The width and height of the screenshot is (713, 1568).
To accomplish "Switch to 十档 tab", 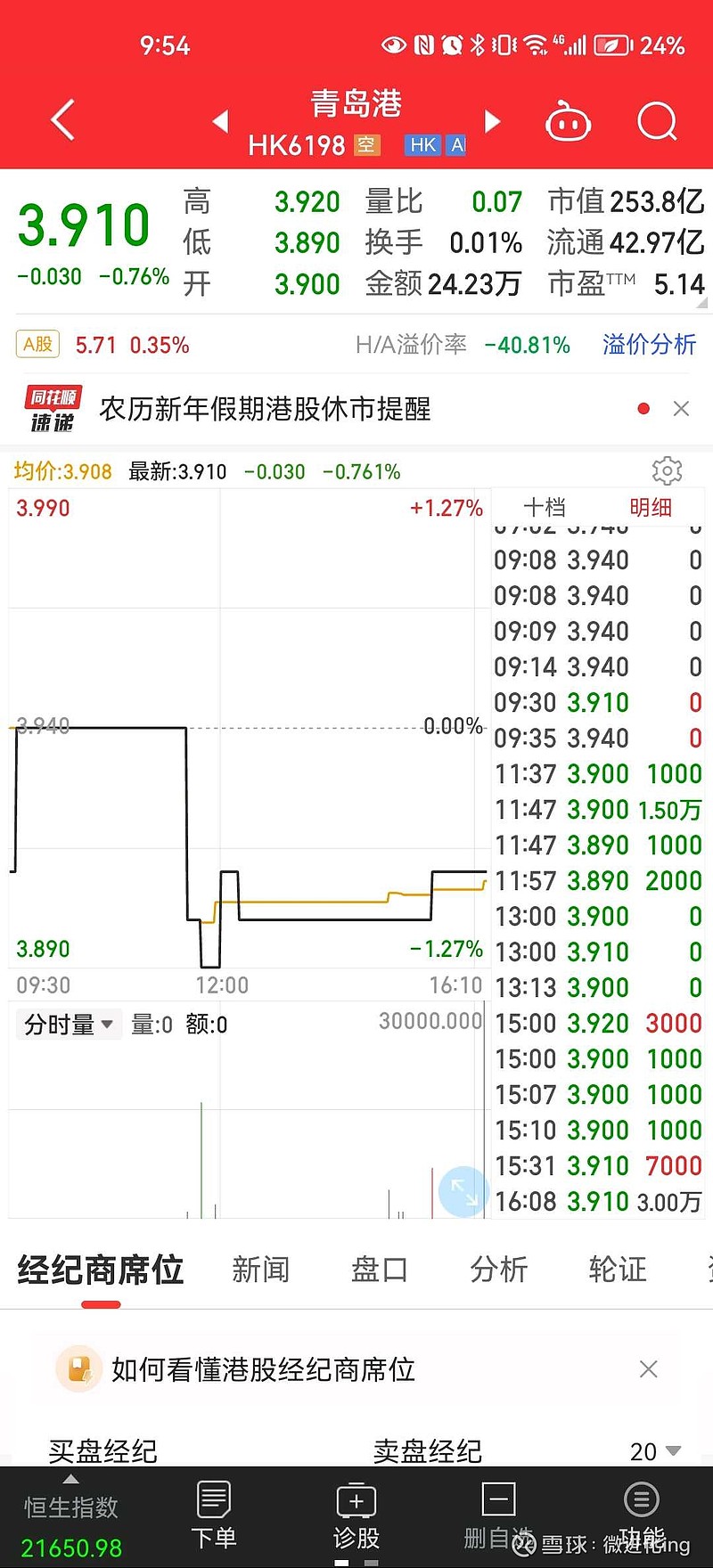I will click(545, 508).
